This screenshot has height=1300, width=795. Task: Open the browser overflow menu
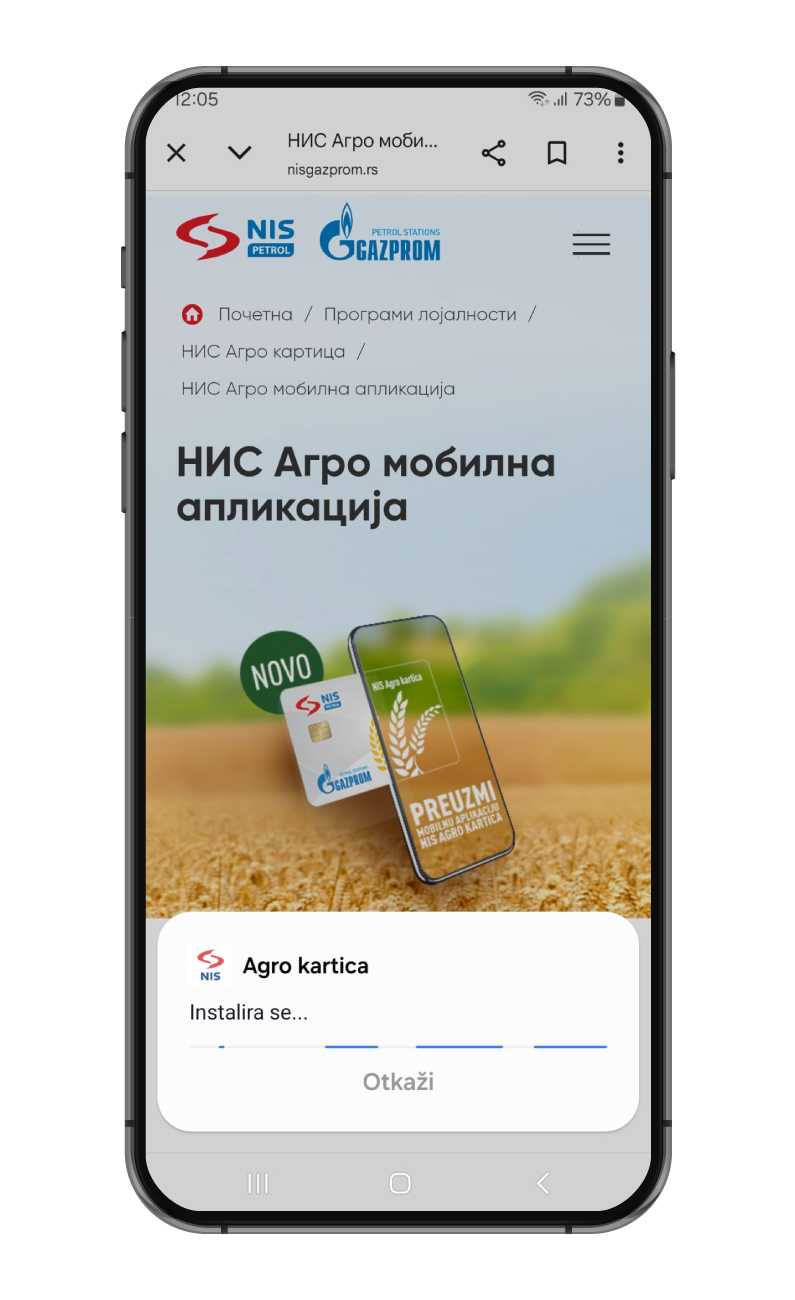620,153
